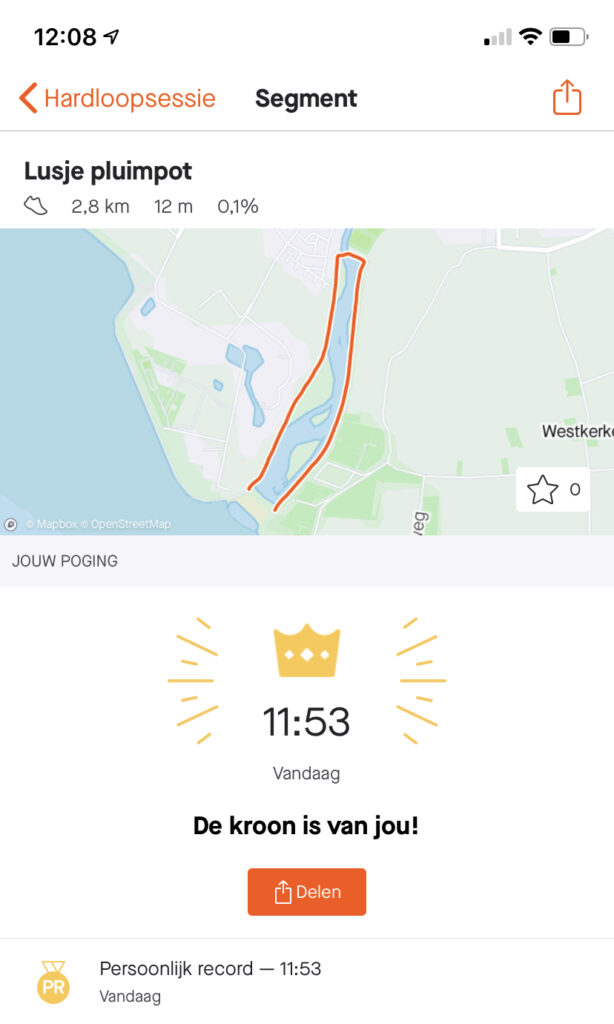Open the share icon in the top bar

click(567, 98)
